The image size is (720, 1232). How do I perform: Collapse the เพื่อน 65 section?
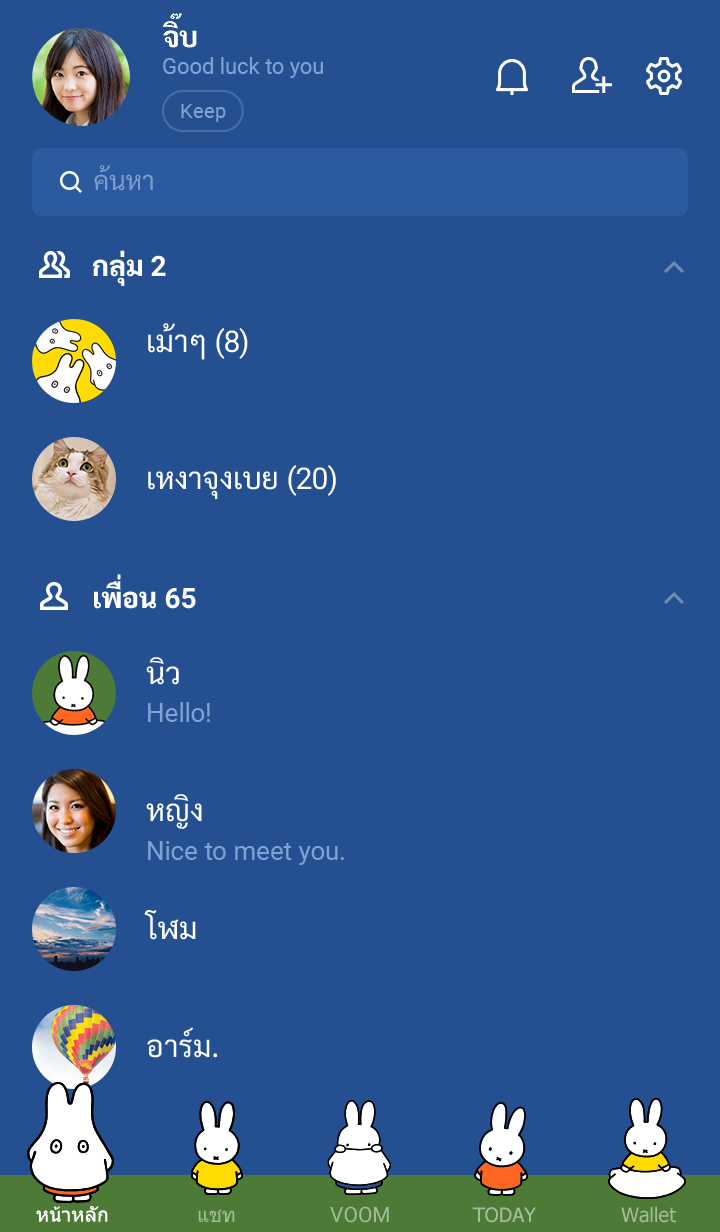pyautogui.click(x=674, y=598)
